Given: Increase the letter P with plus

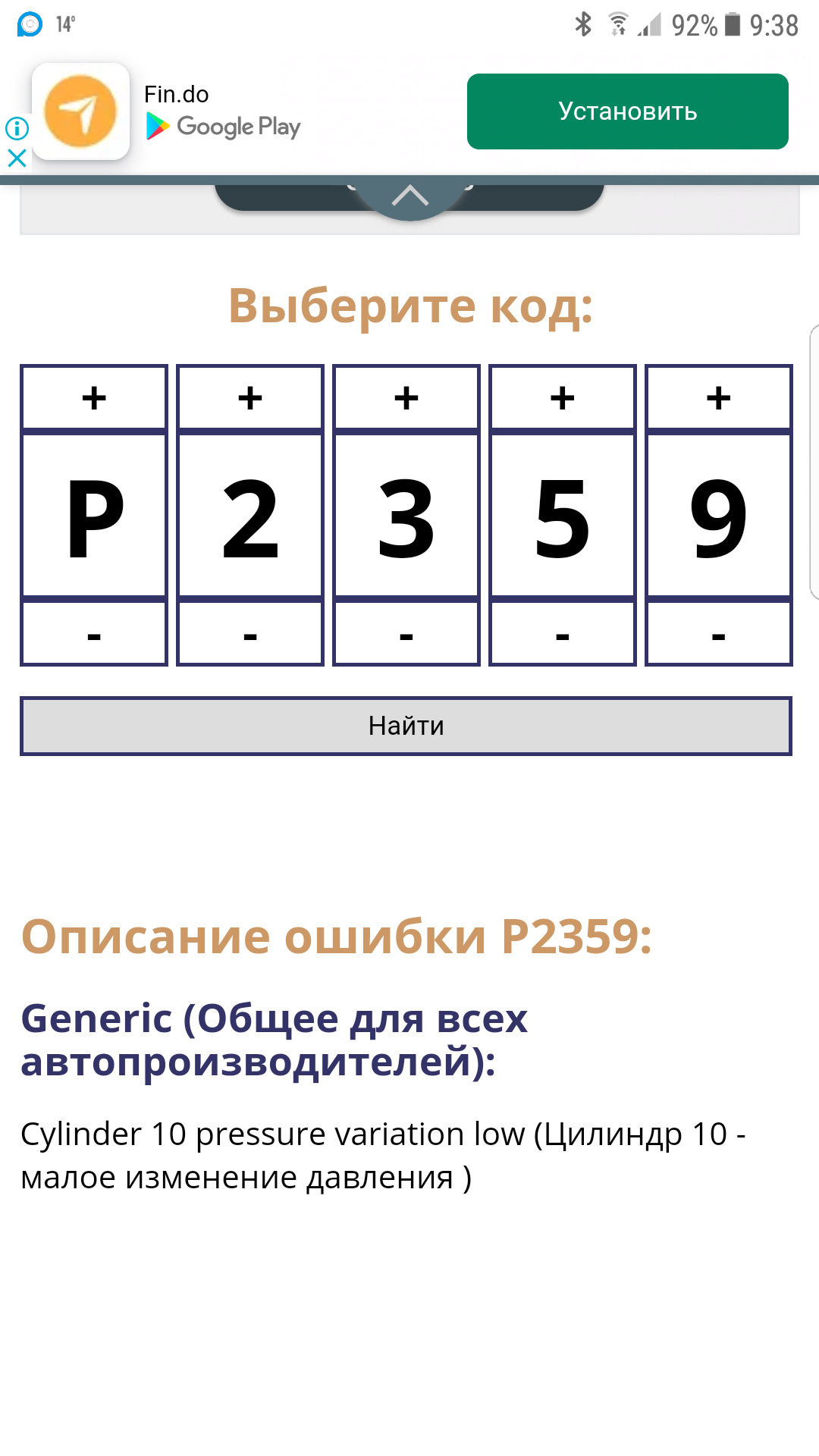Looking at the screenshot, I should click(x=94, y=398).
